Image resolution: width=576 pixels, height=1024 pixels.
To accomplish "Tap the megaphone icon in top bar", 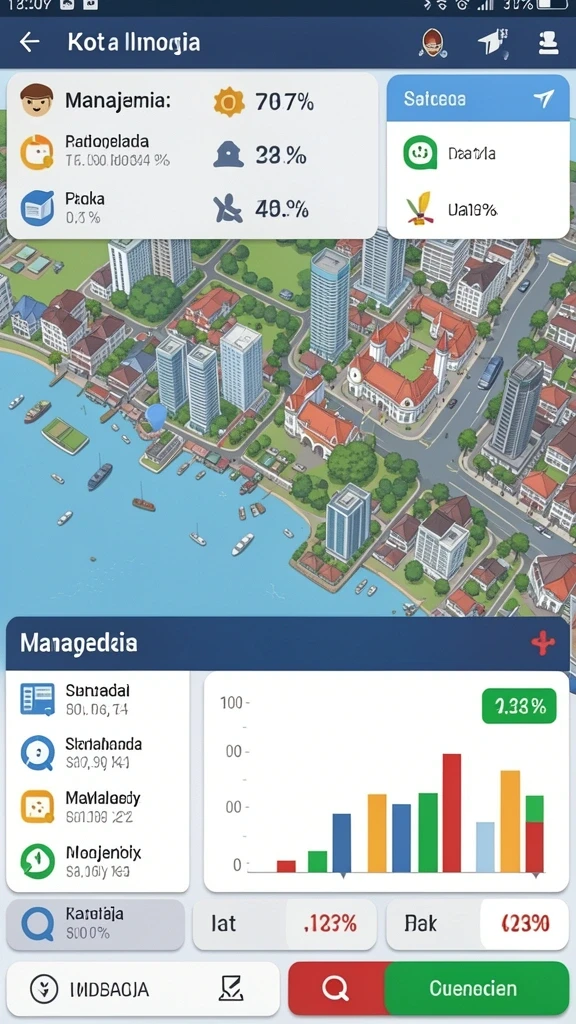I will coord(492,42).
